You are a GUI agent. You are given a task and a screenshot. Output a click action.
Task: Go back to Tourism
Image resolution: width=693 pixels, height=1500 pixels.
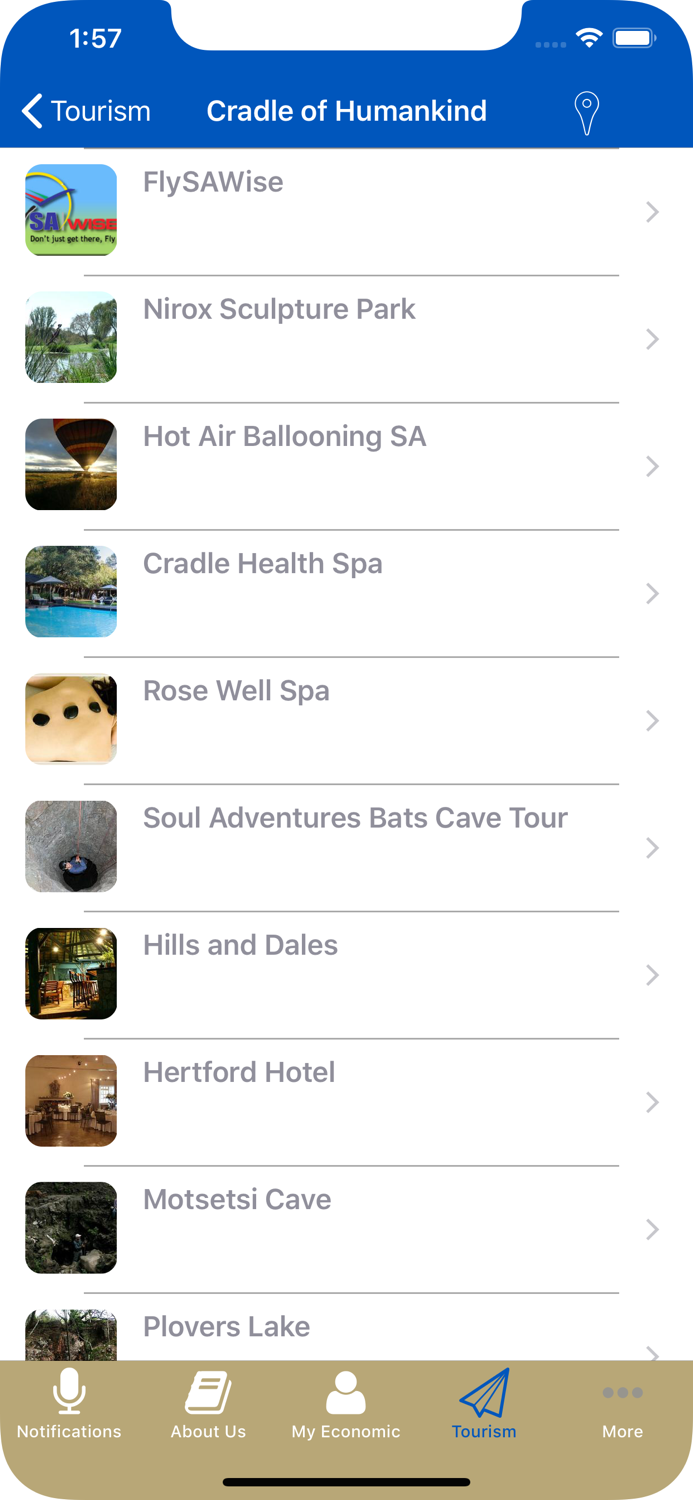[86, 111]
